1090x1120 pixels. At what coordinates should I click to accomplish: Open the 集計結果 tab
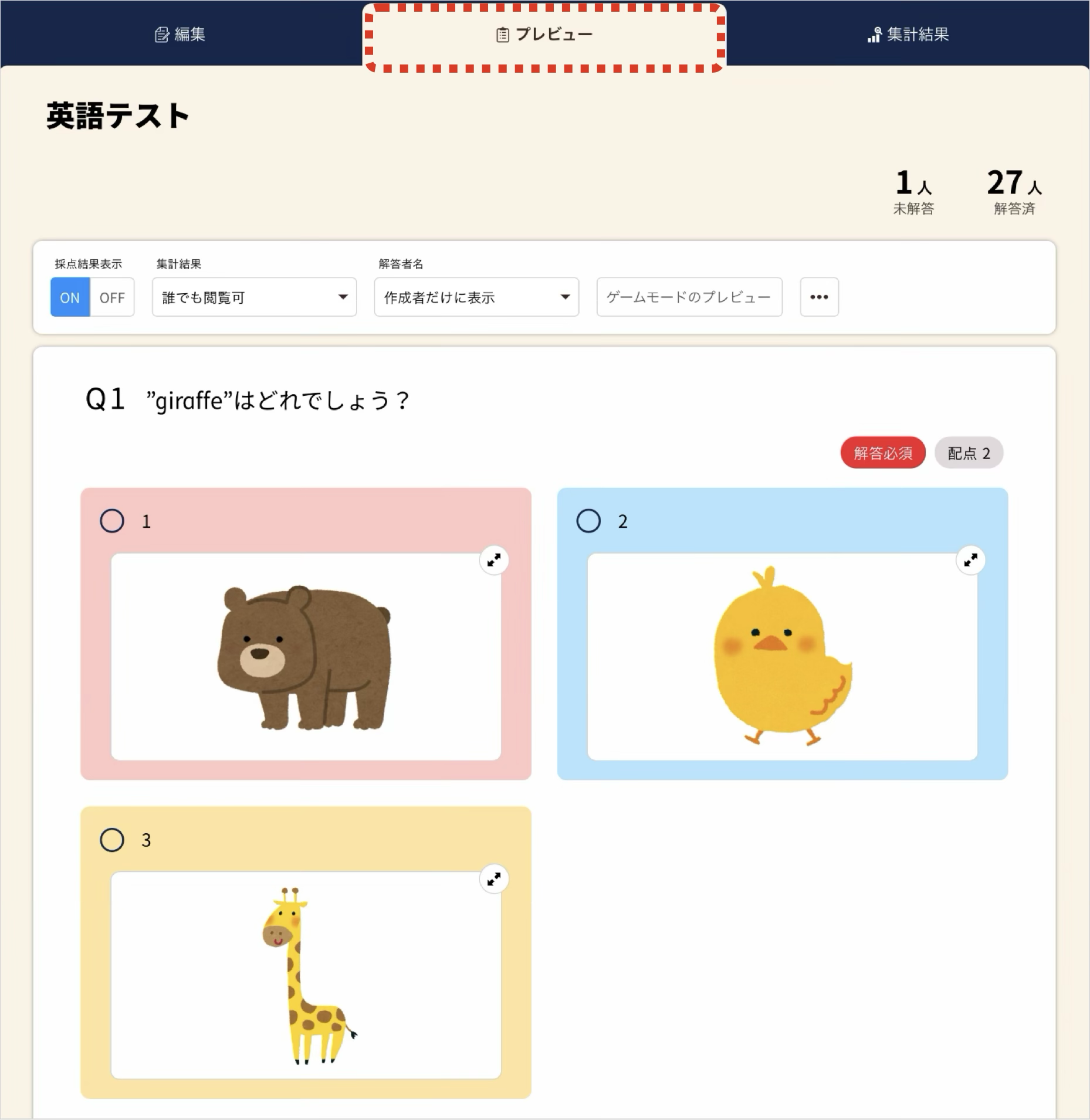(x=908, y=35)
